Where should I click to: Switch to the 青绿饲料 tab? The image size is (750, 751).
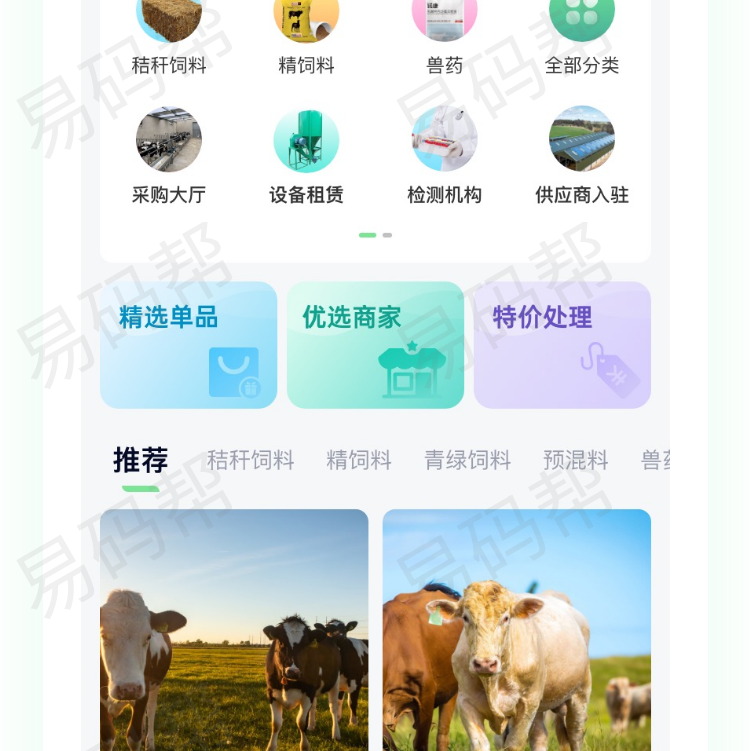pos(467,461)
